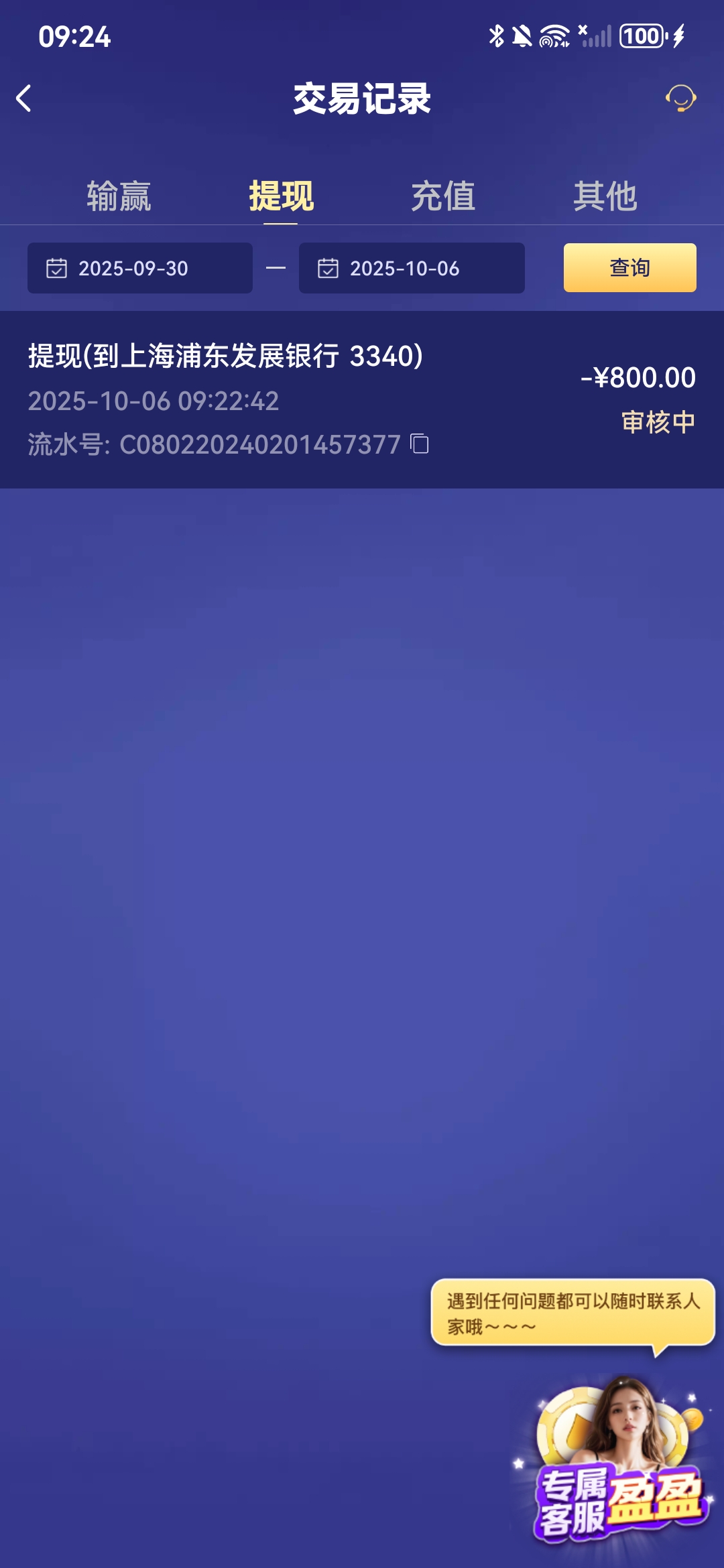Open the 其他 transactions tab

point(606,196)
